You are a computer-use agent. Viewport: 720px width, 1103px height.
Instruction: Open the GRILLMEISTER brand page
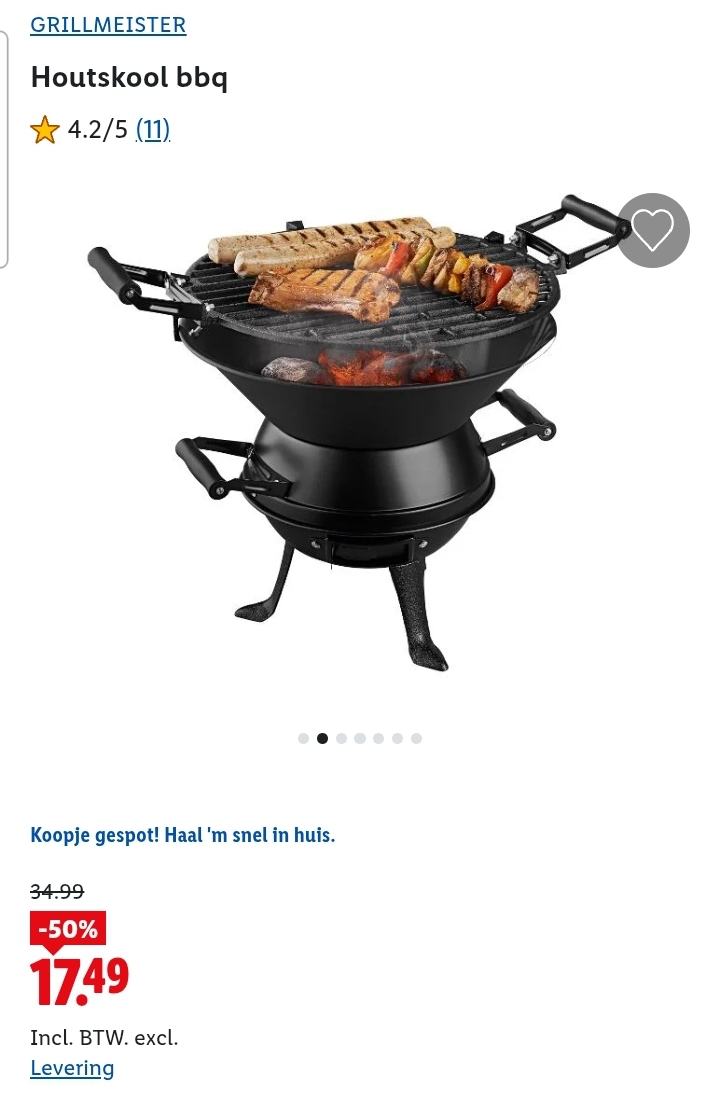(107, 24)
